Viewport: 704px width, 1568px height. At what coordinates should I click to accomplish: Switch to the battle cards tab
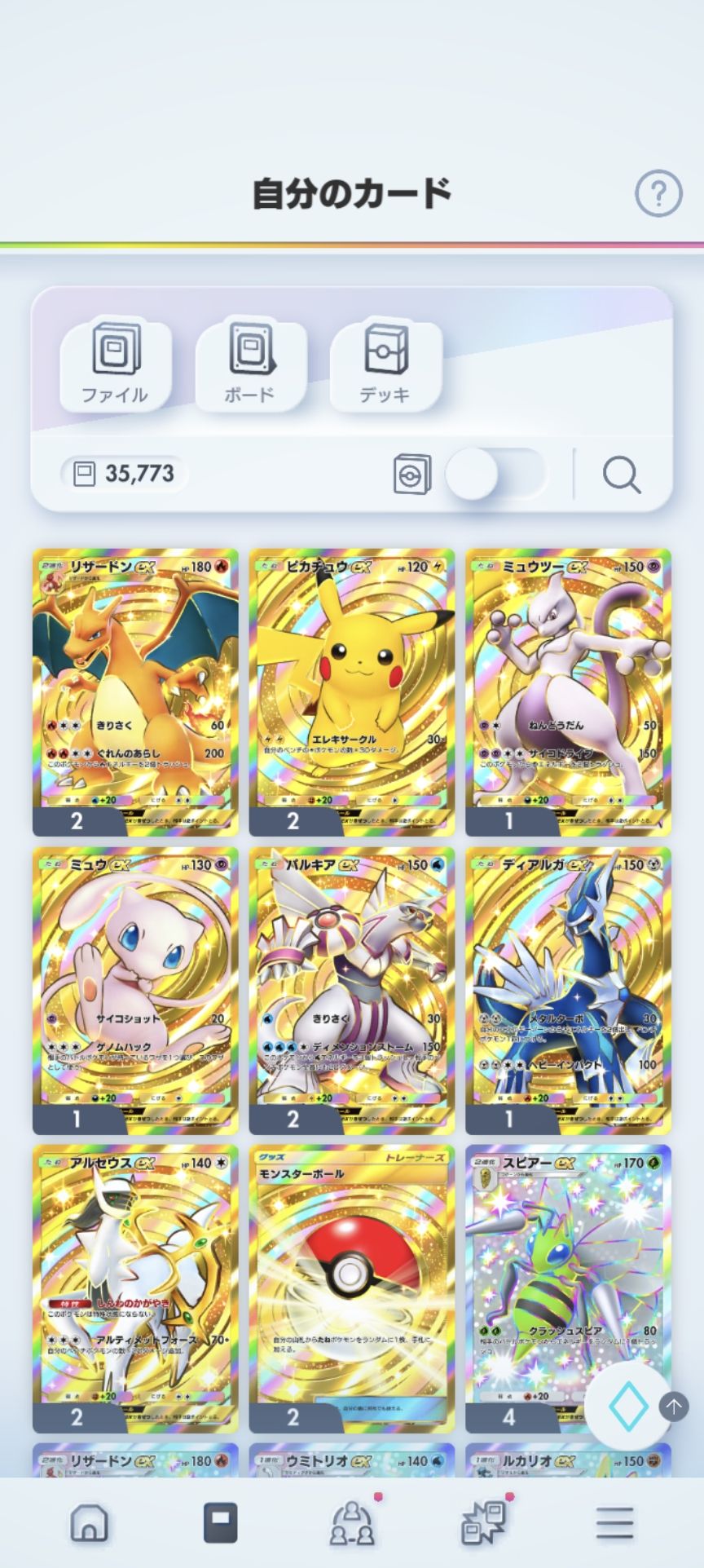pos(484,1522)
